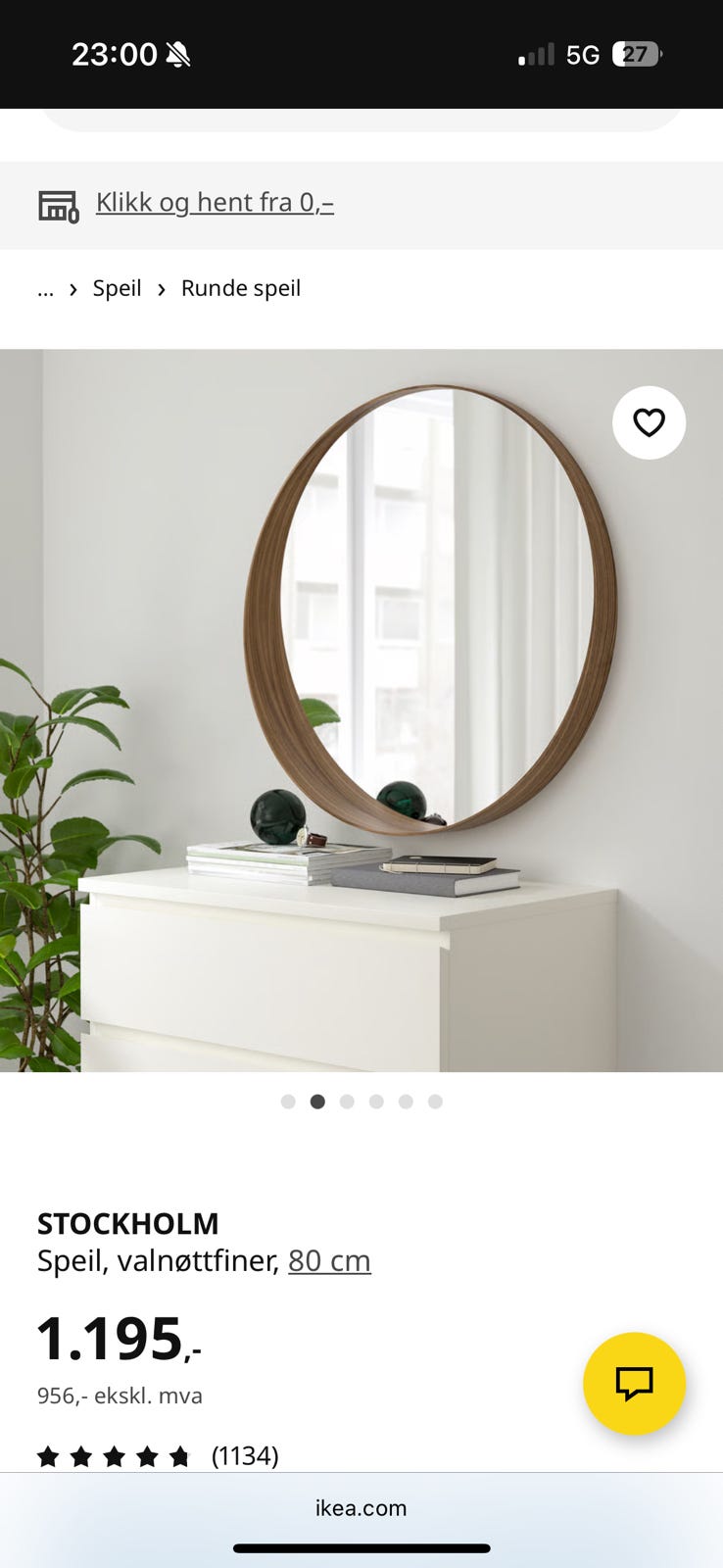Open the Speil breadcrumb category
This screenshot has width=723, height=1568.
(116, 288)
